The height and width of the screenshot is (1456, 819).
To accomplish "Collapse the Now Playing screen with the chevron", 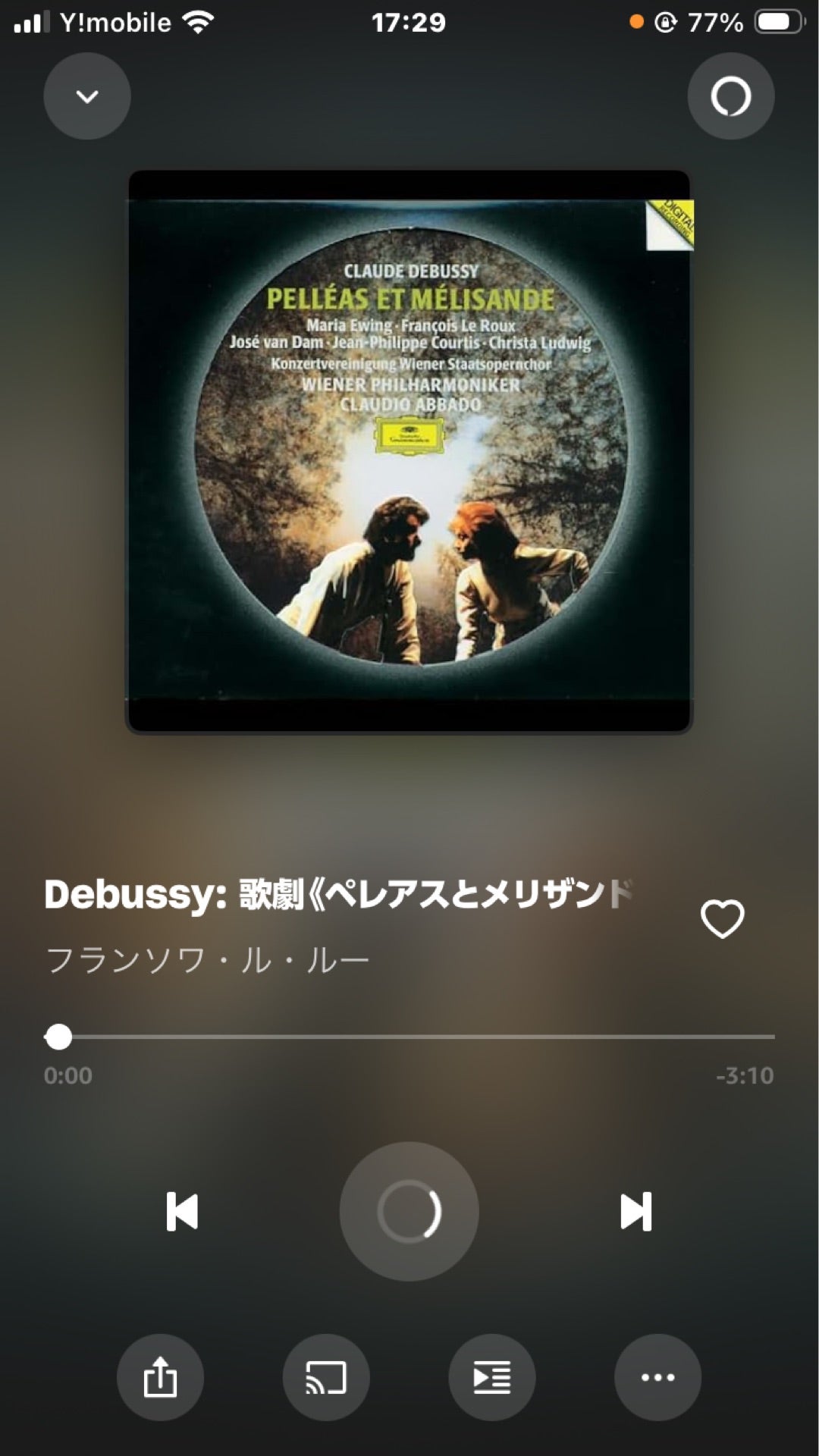I will pos(86,96).
